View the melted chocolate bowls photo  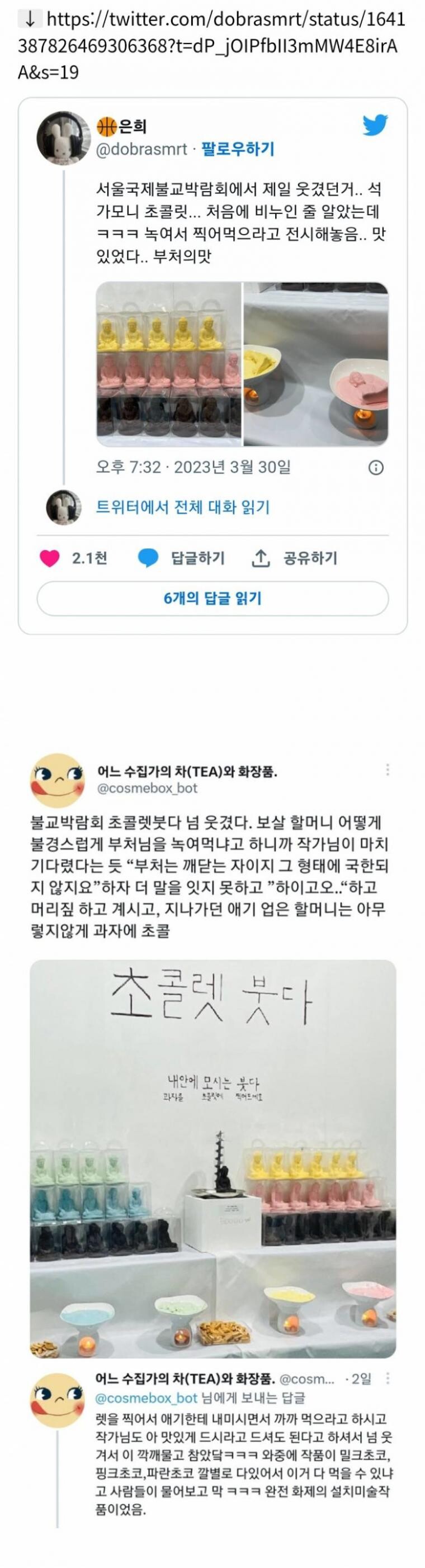coord(316,363)
